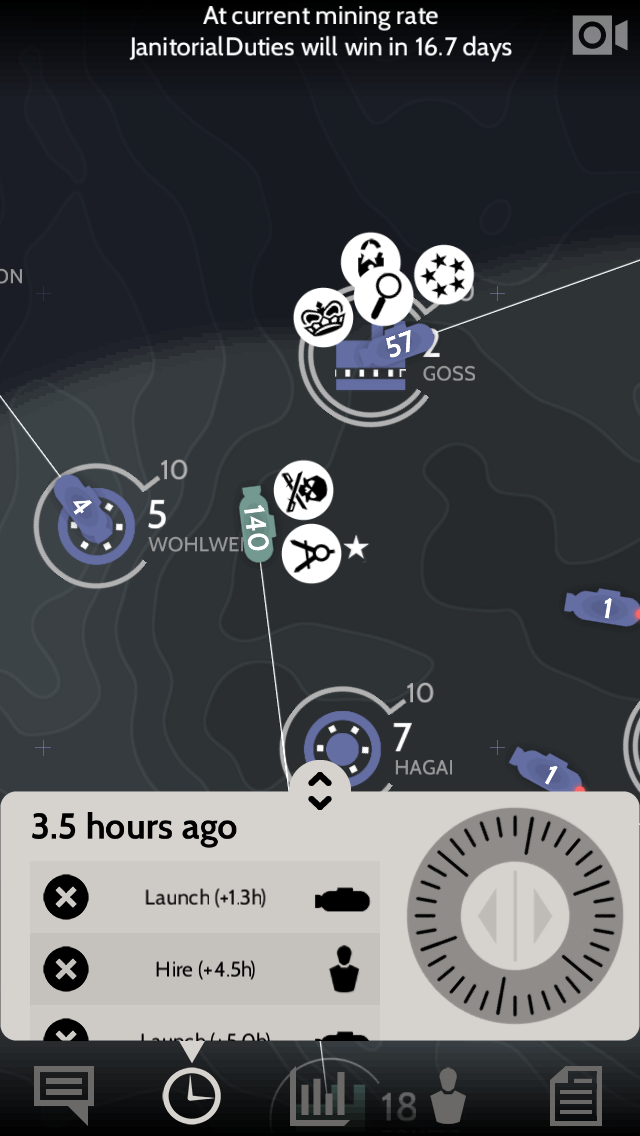The image size is (640, 1136).
Task: Tap the skull specialist icon on sub
Action: pyautogui.click(x=303, y=490)
